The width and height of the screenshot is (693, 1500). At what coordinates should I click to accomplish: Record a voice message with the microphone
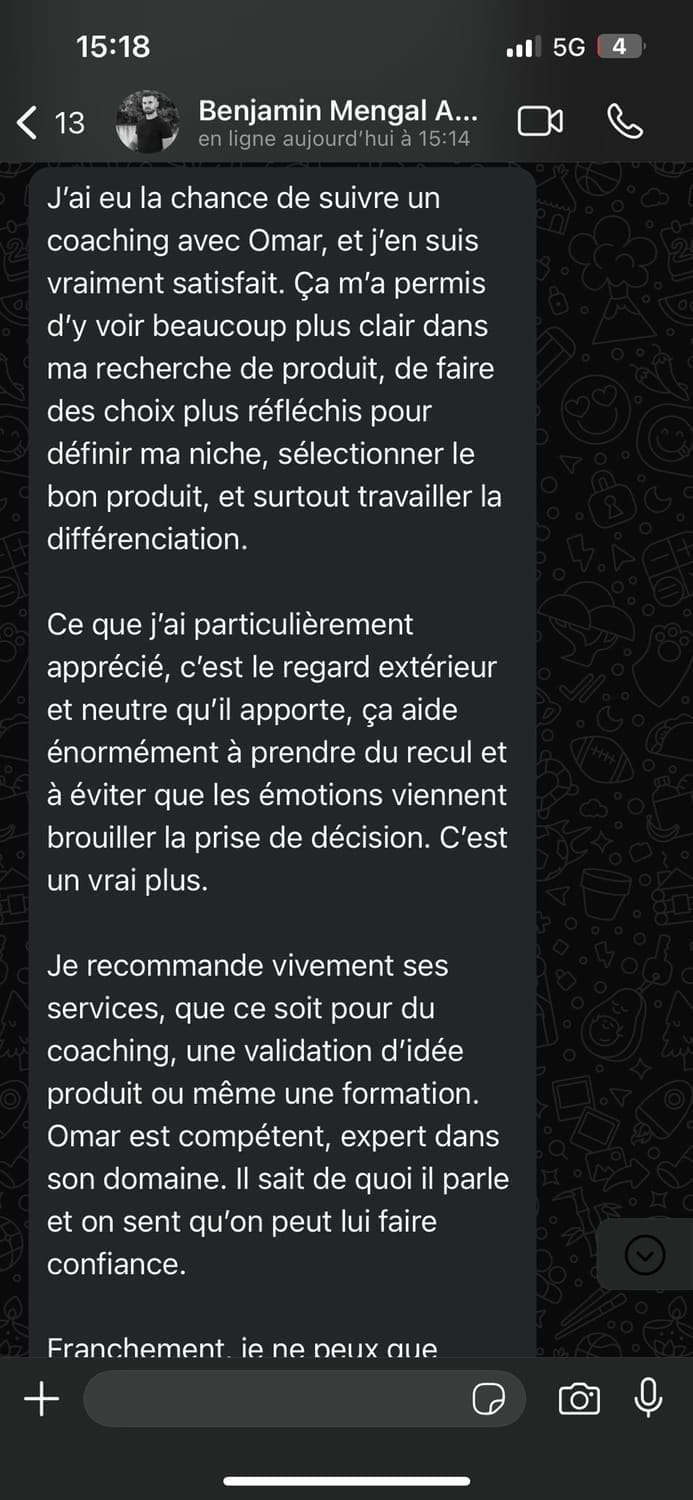click(x=649, y=1397)
